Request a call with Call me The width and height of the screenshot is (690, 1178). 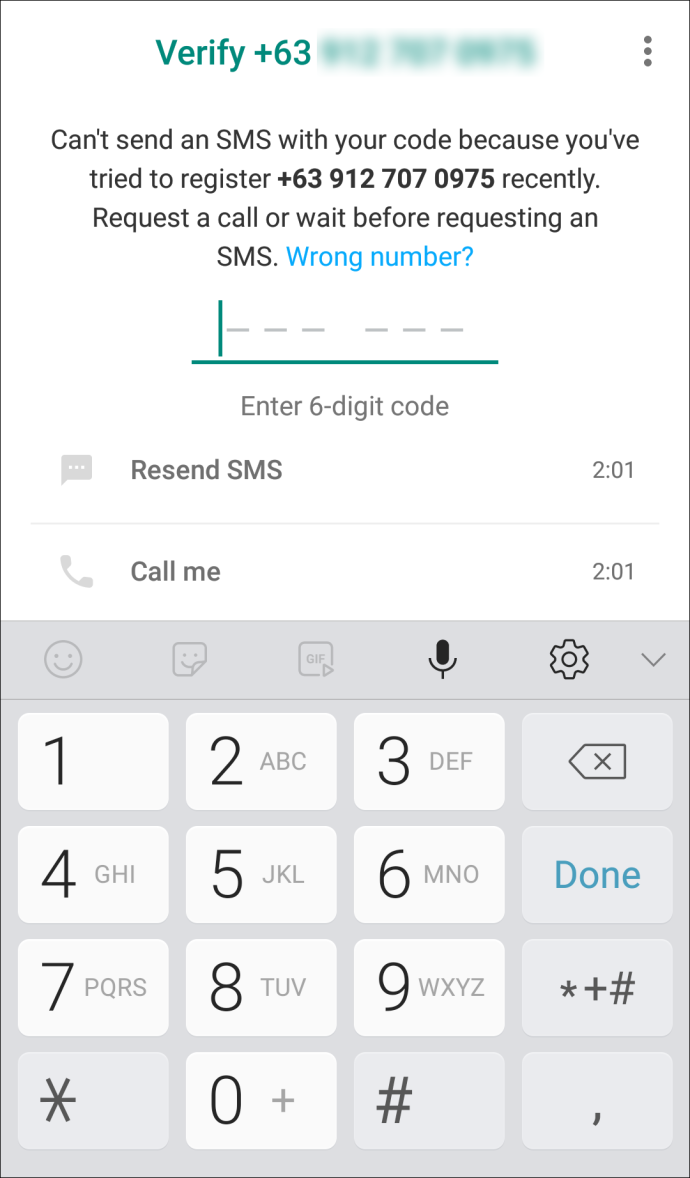pos(345,572)
